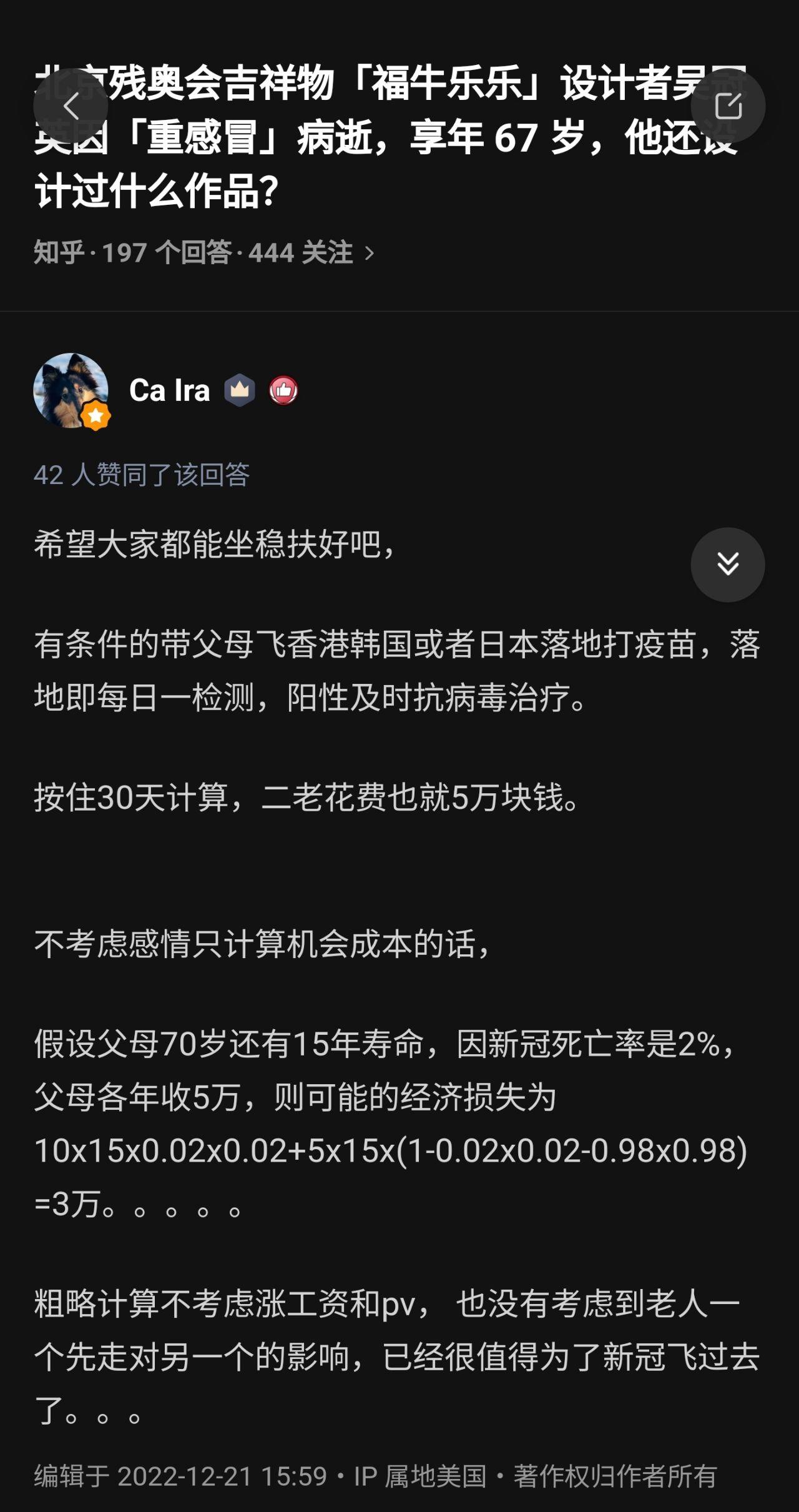Go back using the back arrow
This screenshot has width=799, height=1512.
point(71,106)
